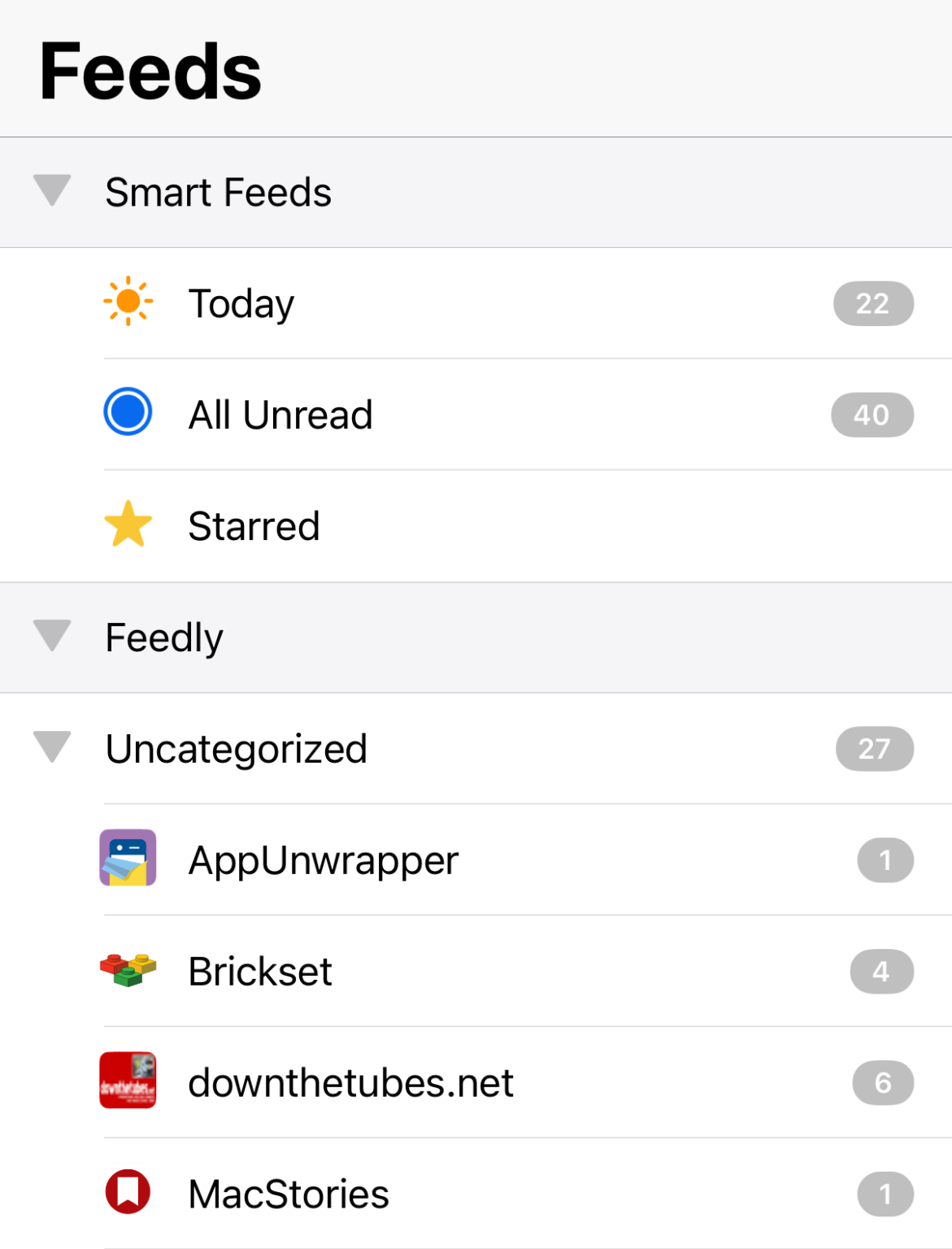Open Starred items via the star icon

(128, 524)
